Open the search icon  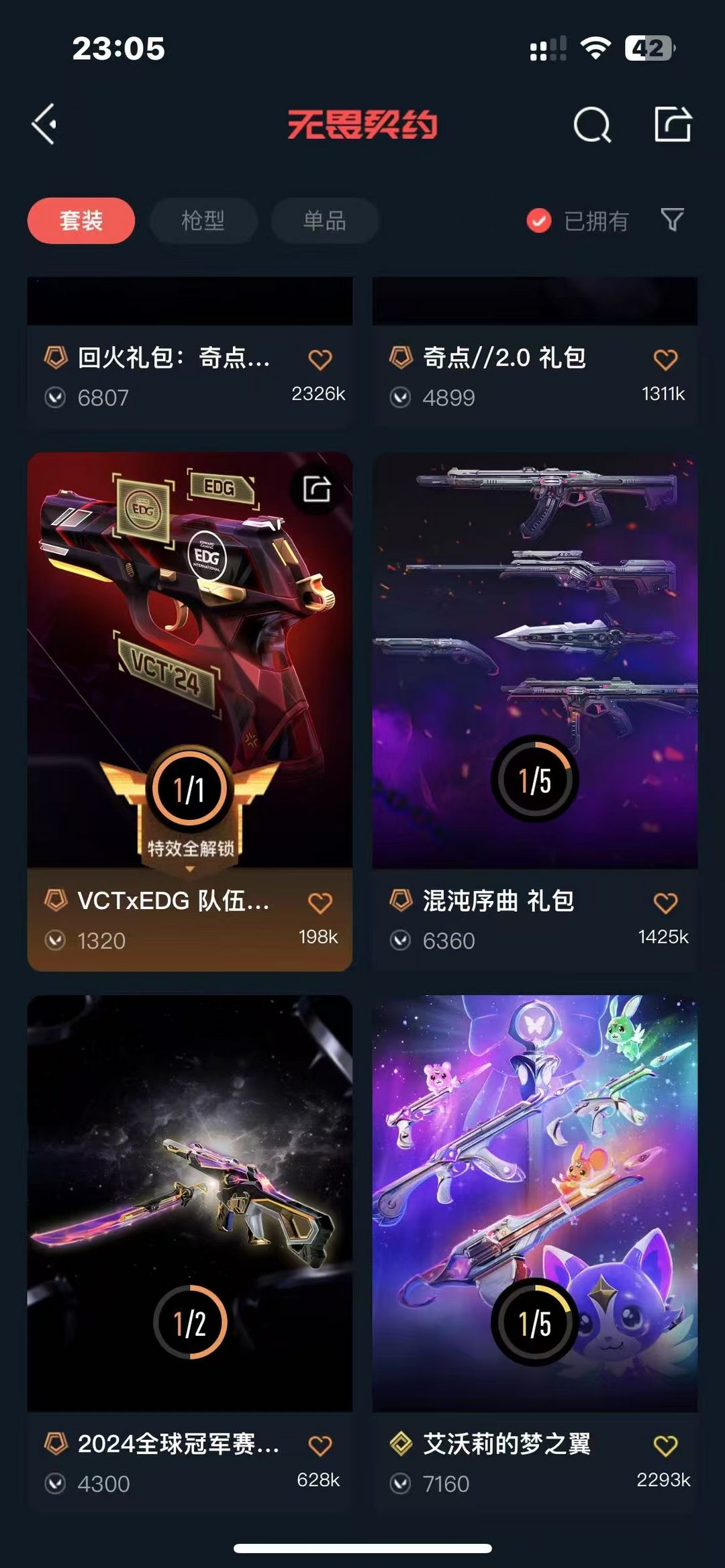(x=592, y=125)
